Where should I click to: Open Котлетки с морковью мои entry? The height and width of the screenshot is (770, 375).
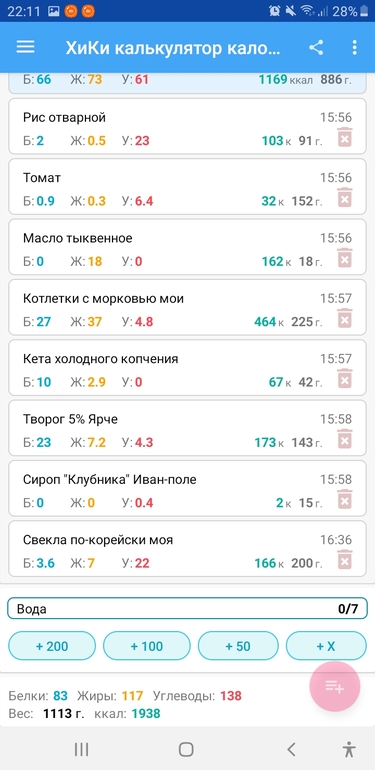tap(188, 309)
